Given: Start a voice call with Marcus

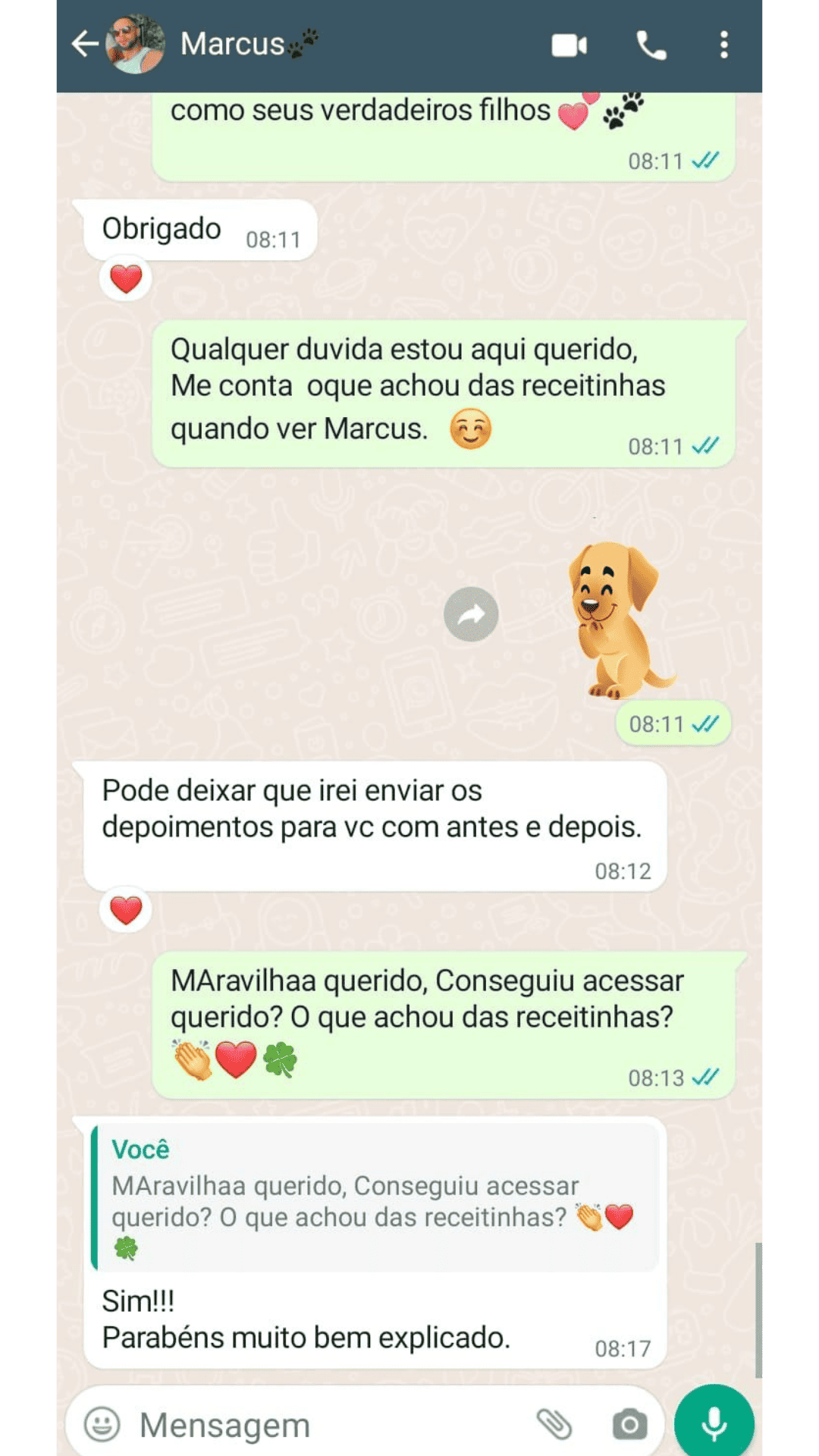Looking at the screenshot, I should pos(651,45).
